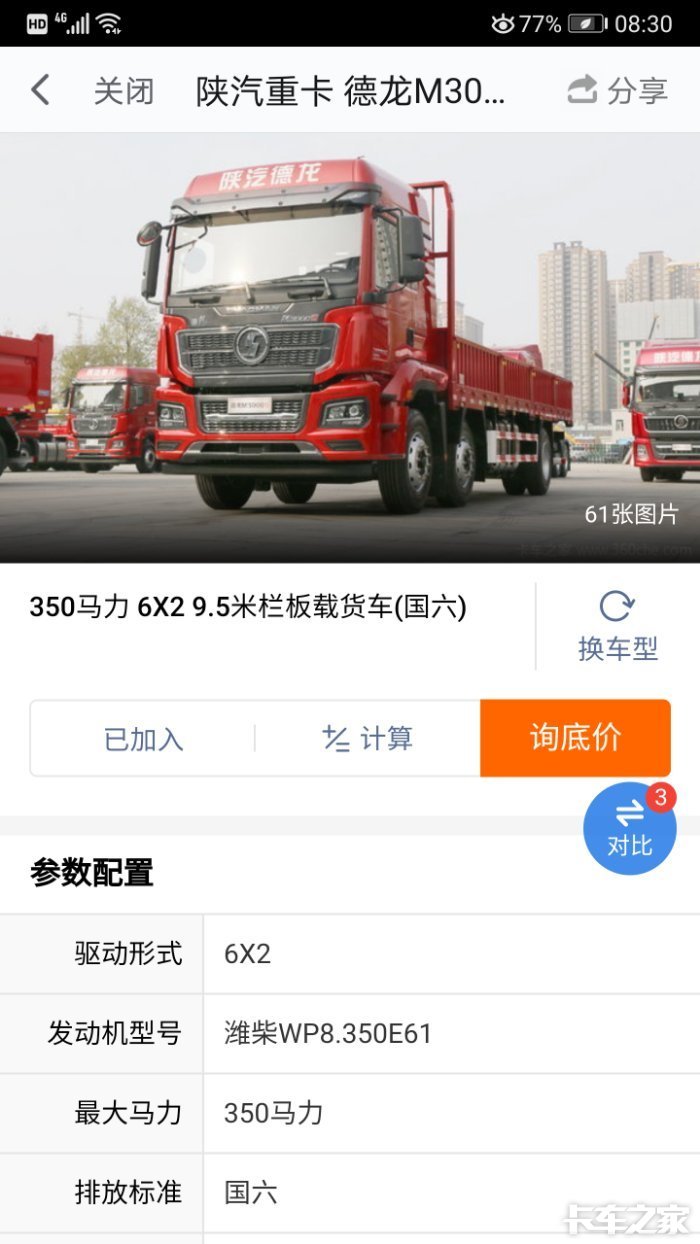Open the 对比 comparison floating button
Image resolution: width=700 pixels, height=1244 pixels.
[x=629, y=830]
